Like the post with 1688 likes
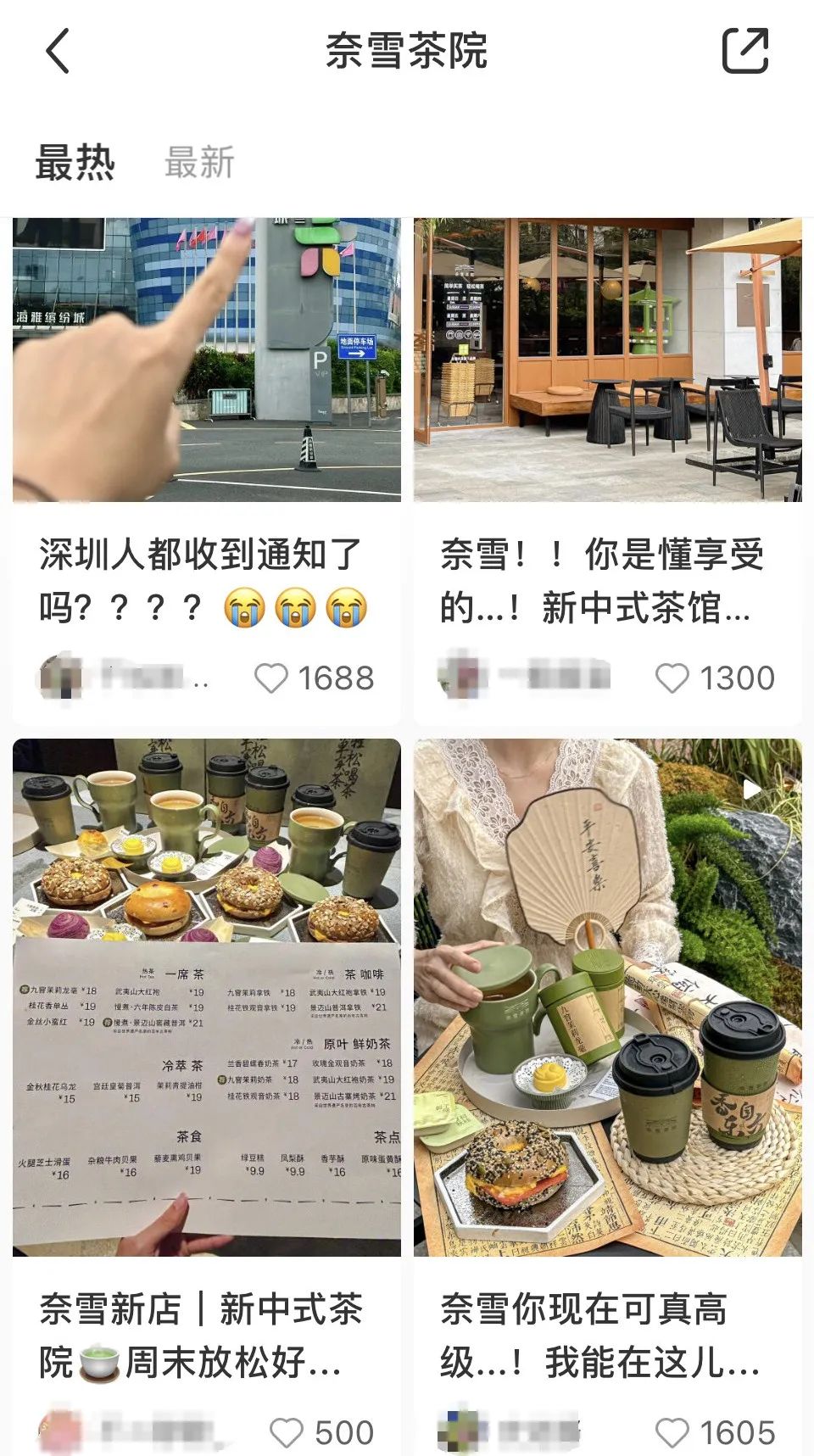Viewport: 814px width, 1456px height. coord(272,678)
